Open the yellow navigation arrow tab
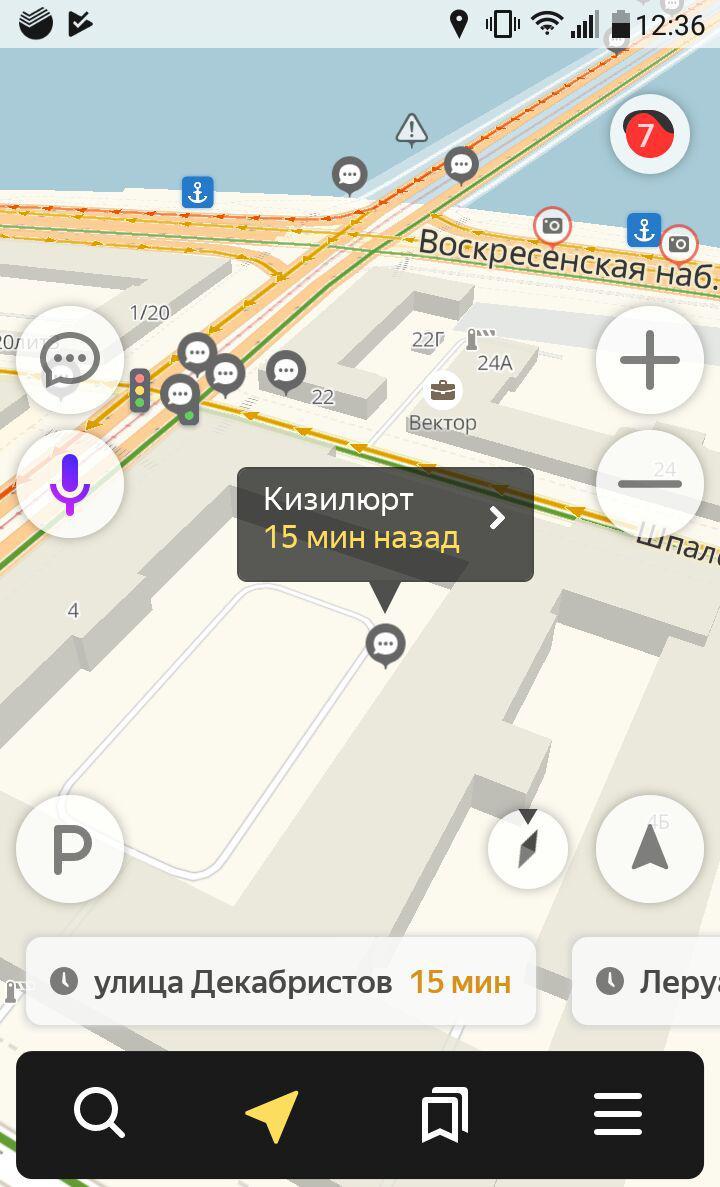The height and width of the screenshot is (1187, 720). (272, 1114)
